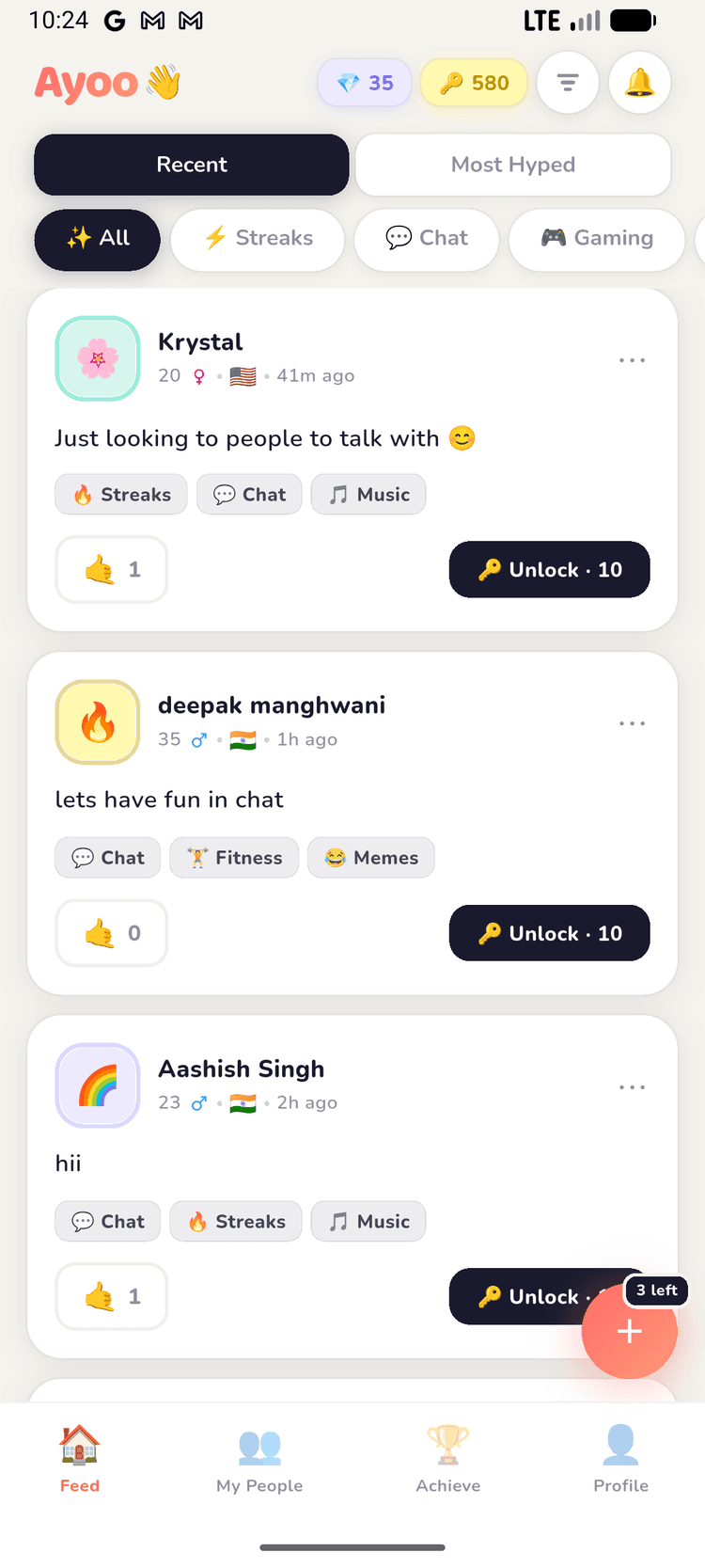The width and height of the screenshot is (705, 1568).
Task: Select the Streaks filter chip
Action: click(x=258, y=240)
